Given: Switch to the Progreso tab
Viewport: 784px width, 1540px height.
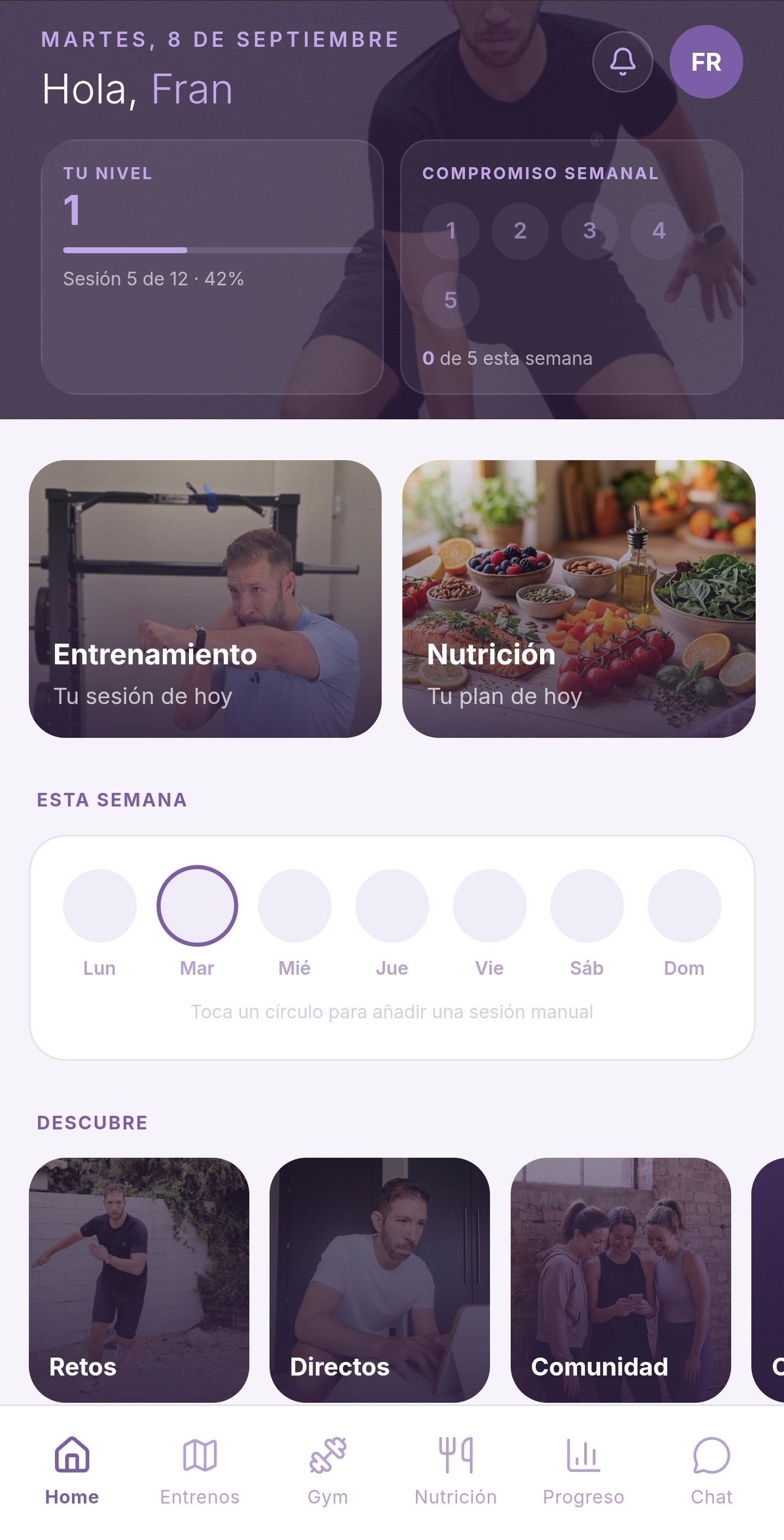Looking at the screenshot, I should pyautogui.click(x=583, y=1471).
